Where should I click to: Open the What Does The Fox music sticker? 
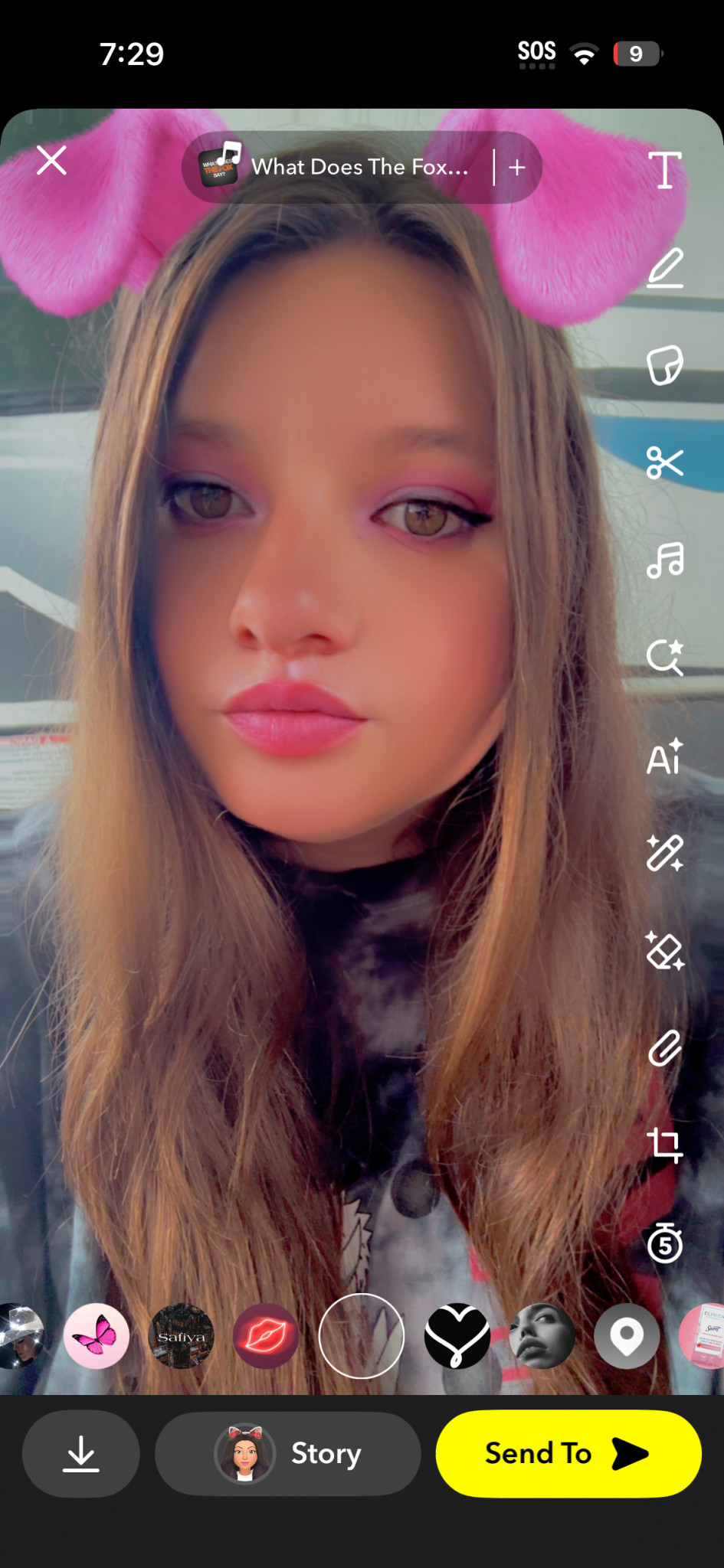pyautogui.click(x=337, y=167)
